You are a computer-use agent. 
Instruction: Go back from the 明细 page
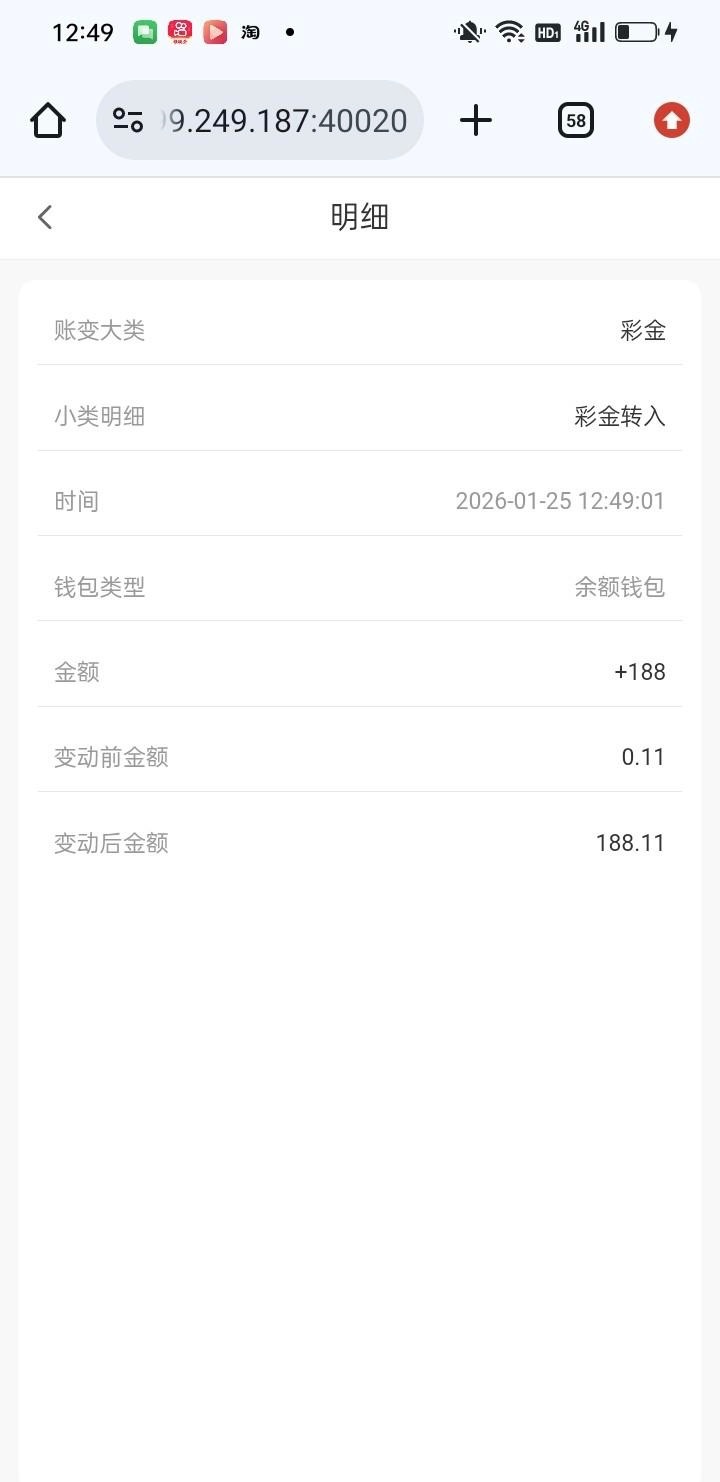[x=45, y=217]
